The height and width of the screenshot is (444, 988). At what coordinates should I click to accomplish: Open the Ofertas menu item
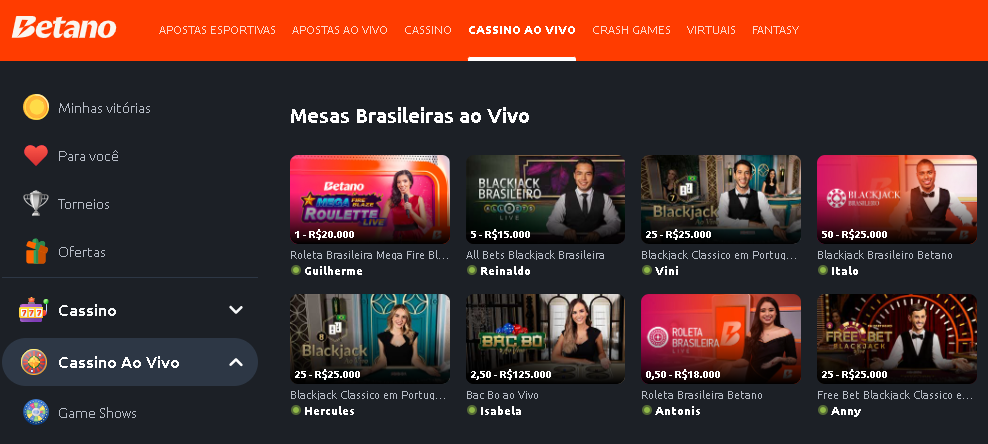pos(82,252)
